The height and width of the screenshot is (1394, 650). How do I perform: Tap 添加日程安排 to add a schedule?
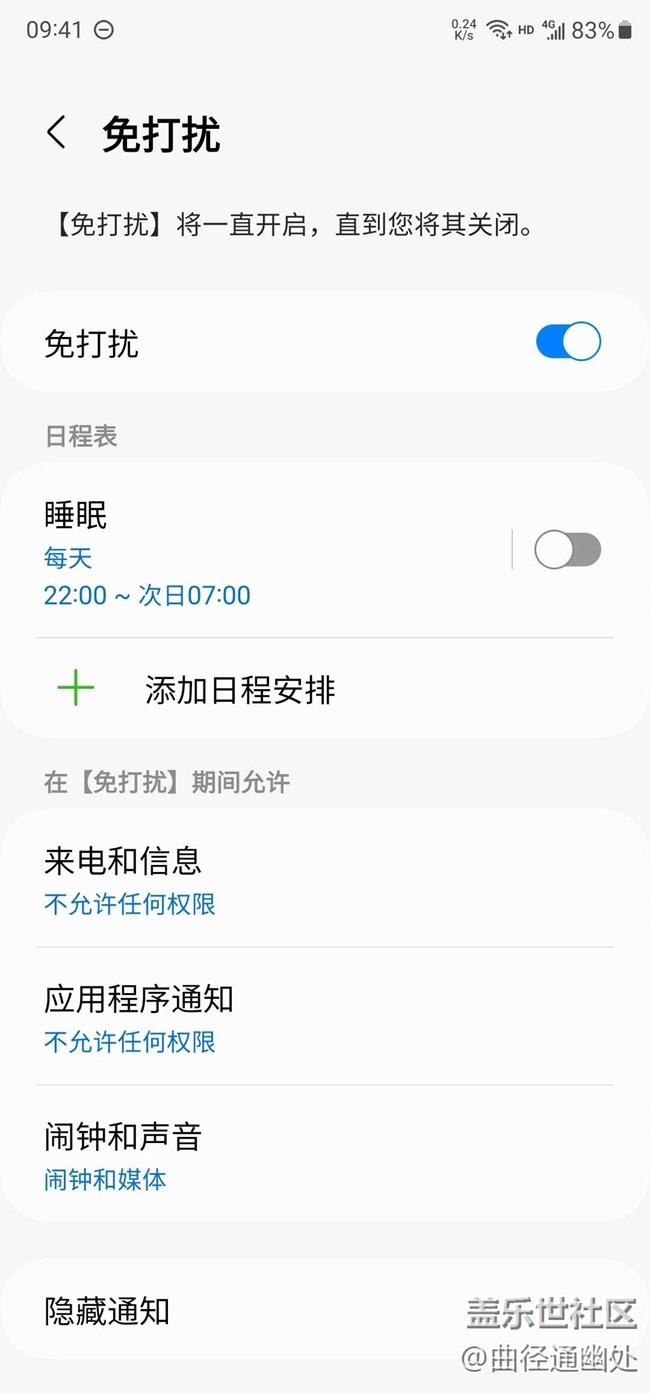pos(240,690)
